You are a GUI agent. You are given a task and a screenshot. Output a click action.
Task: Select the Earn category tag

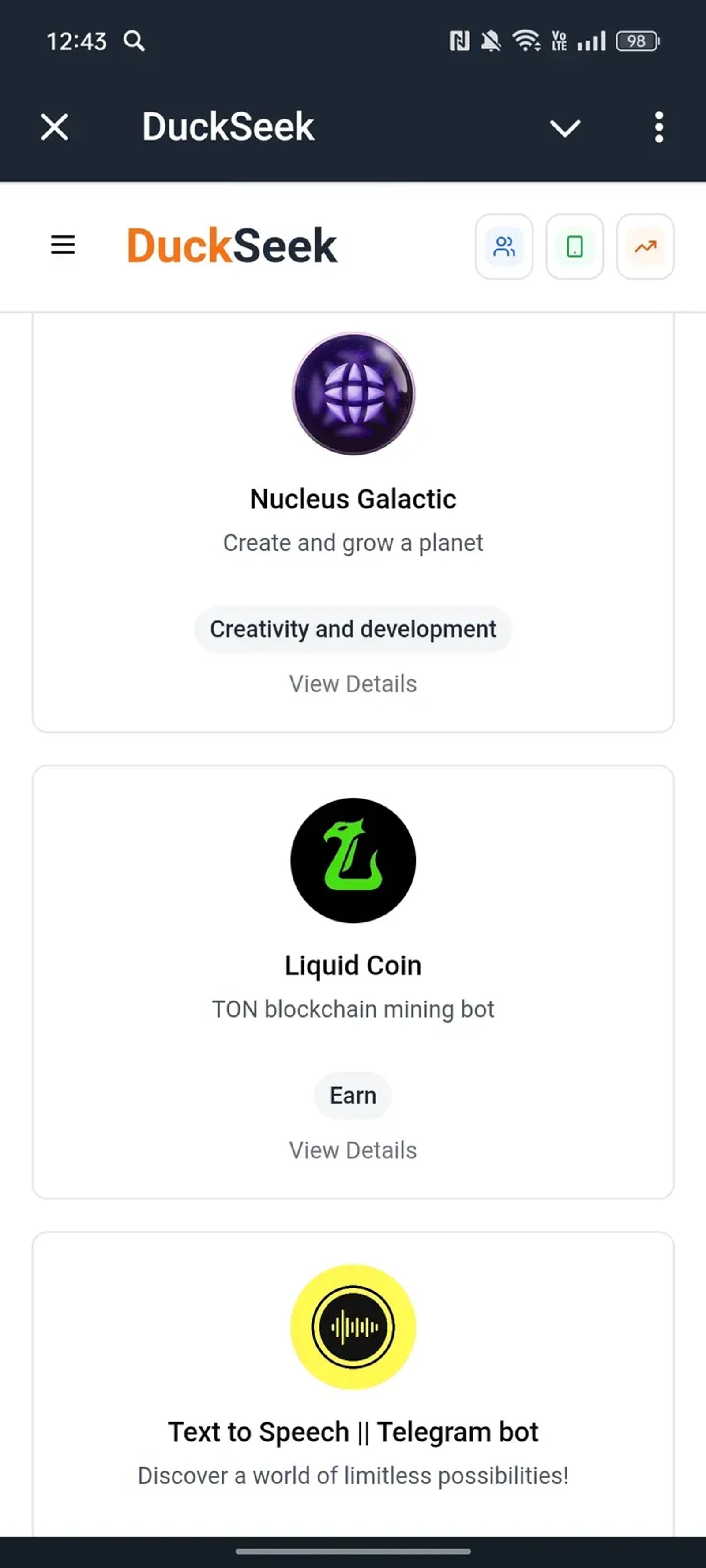coord(353,1095)
